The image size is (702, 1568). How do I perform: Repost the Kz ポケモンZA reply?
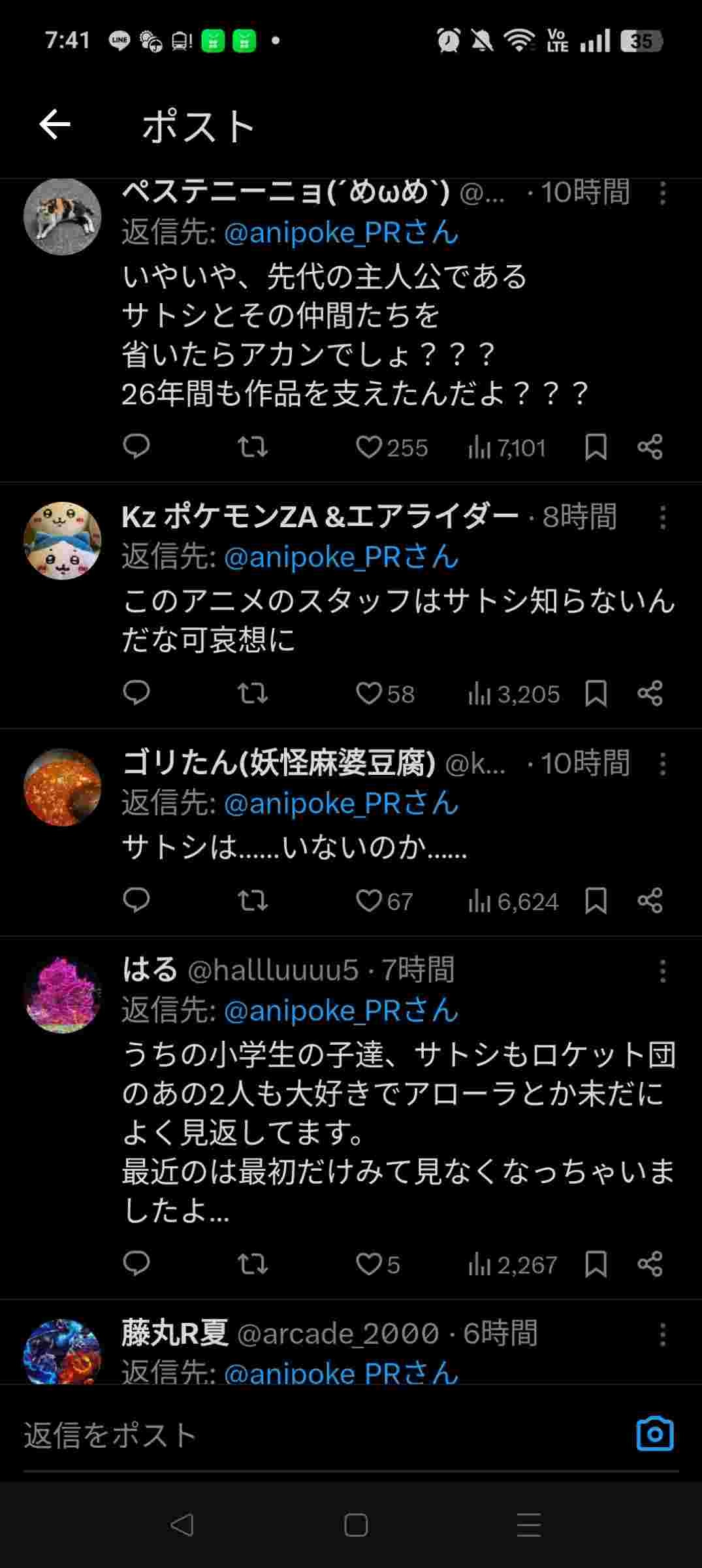[252, 693]
